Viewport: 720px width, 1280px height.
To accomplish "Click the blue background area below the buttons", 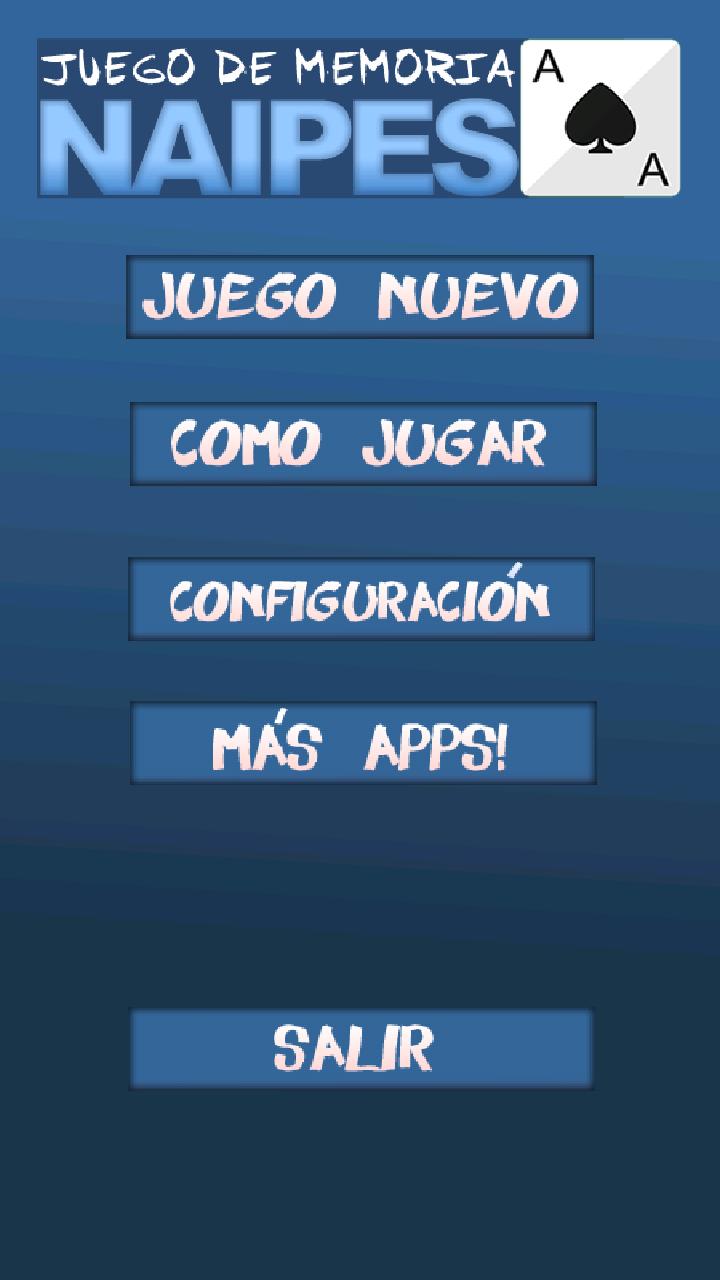I will [360, 900].
